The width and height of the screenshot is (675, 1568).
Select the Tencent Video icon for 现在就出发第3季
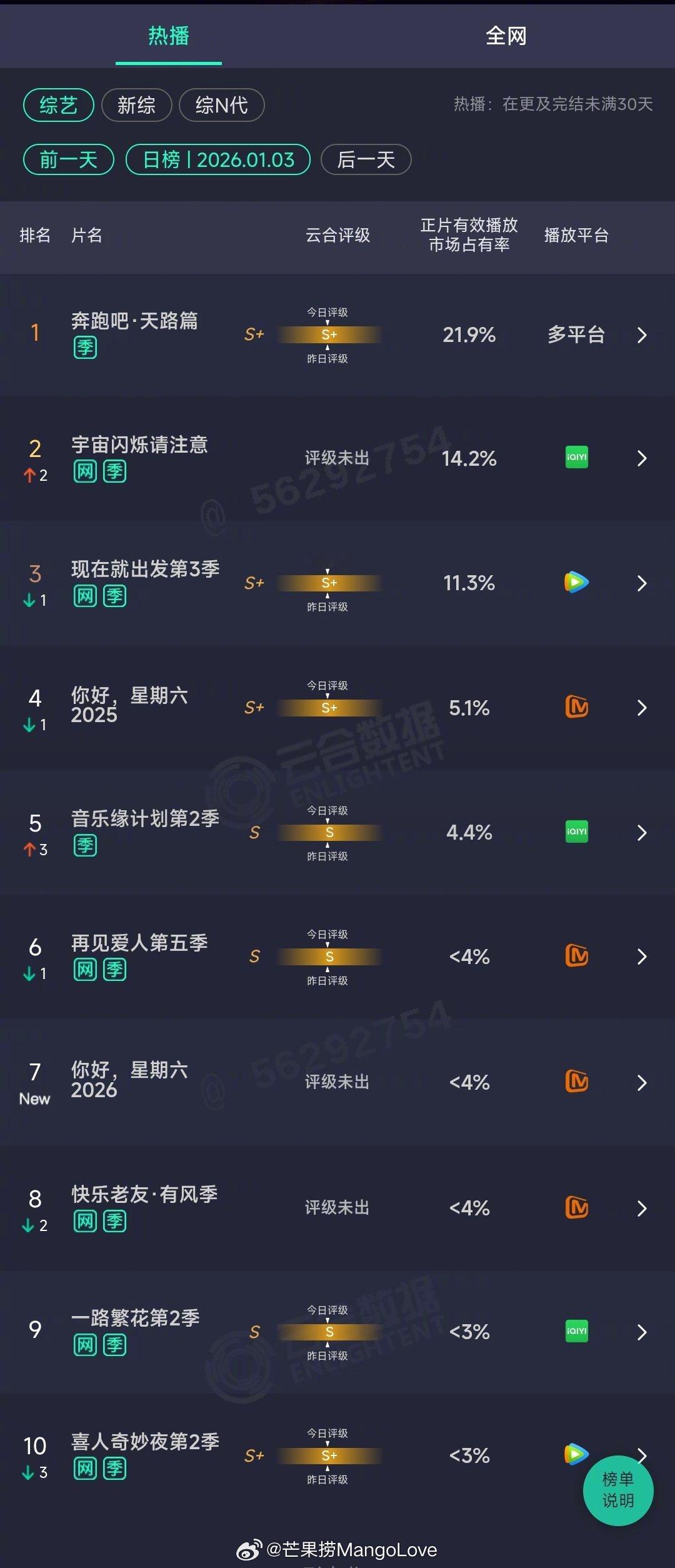click(x=576, y=583)
